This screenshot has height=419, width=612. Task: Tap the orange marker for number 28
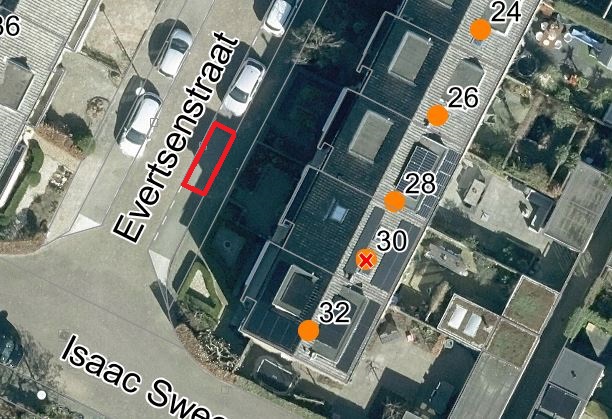click(x=395, y=201)
